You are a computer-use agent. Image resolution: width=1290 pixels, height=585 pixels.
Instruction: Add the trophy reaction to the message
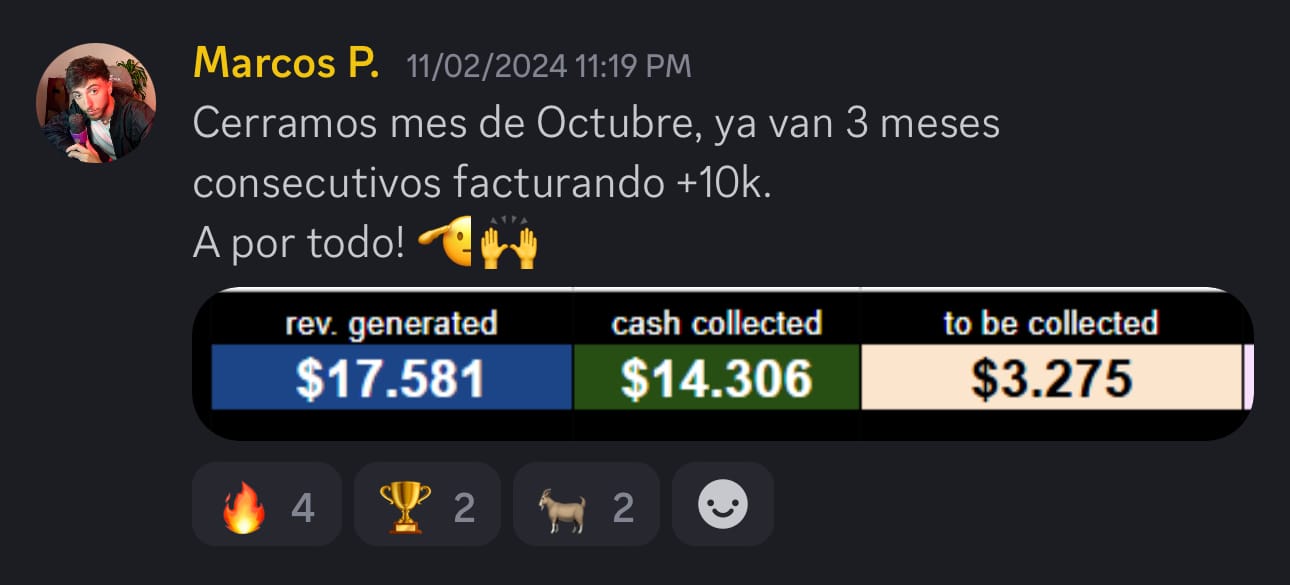coord(427,509)
